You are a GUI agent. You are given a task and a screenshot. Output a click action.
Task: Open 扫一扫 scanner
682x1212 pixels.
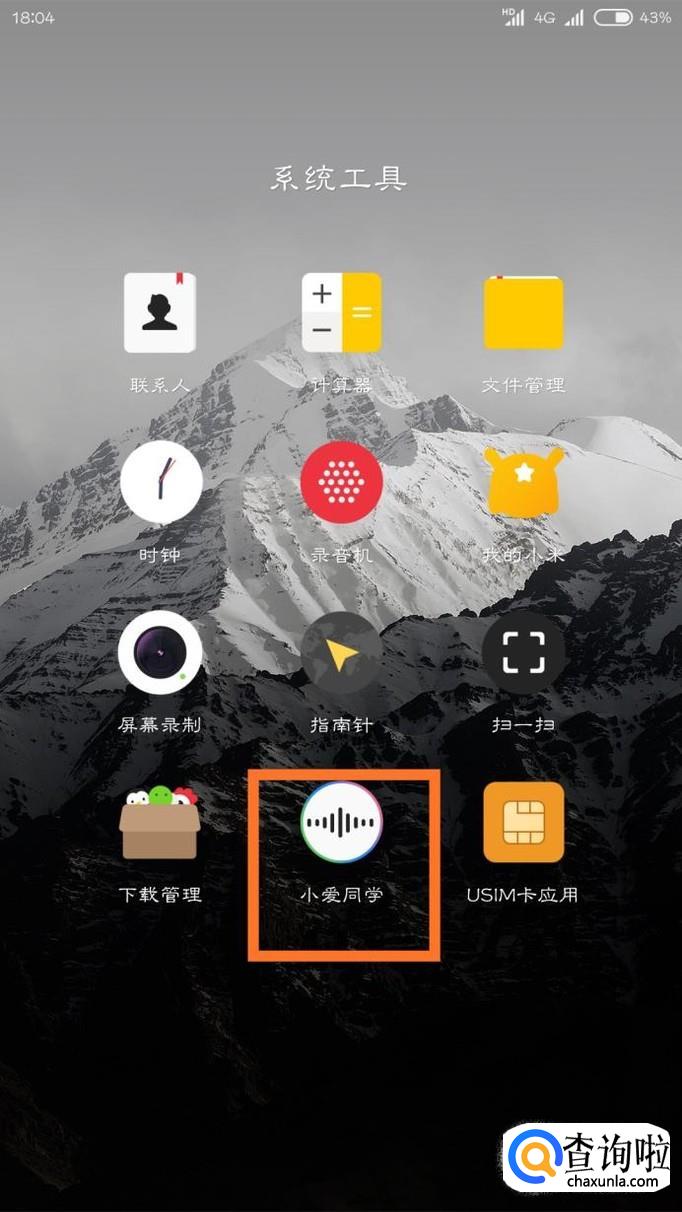click(x=523, y=653)
